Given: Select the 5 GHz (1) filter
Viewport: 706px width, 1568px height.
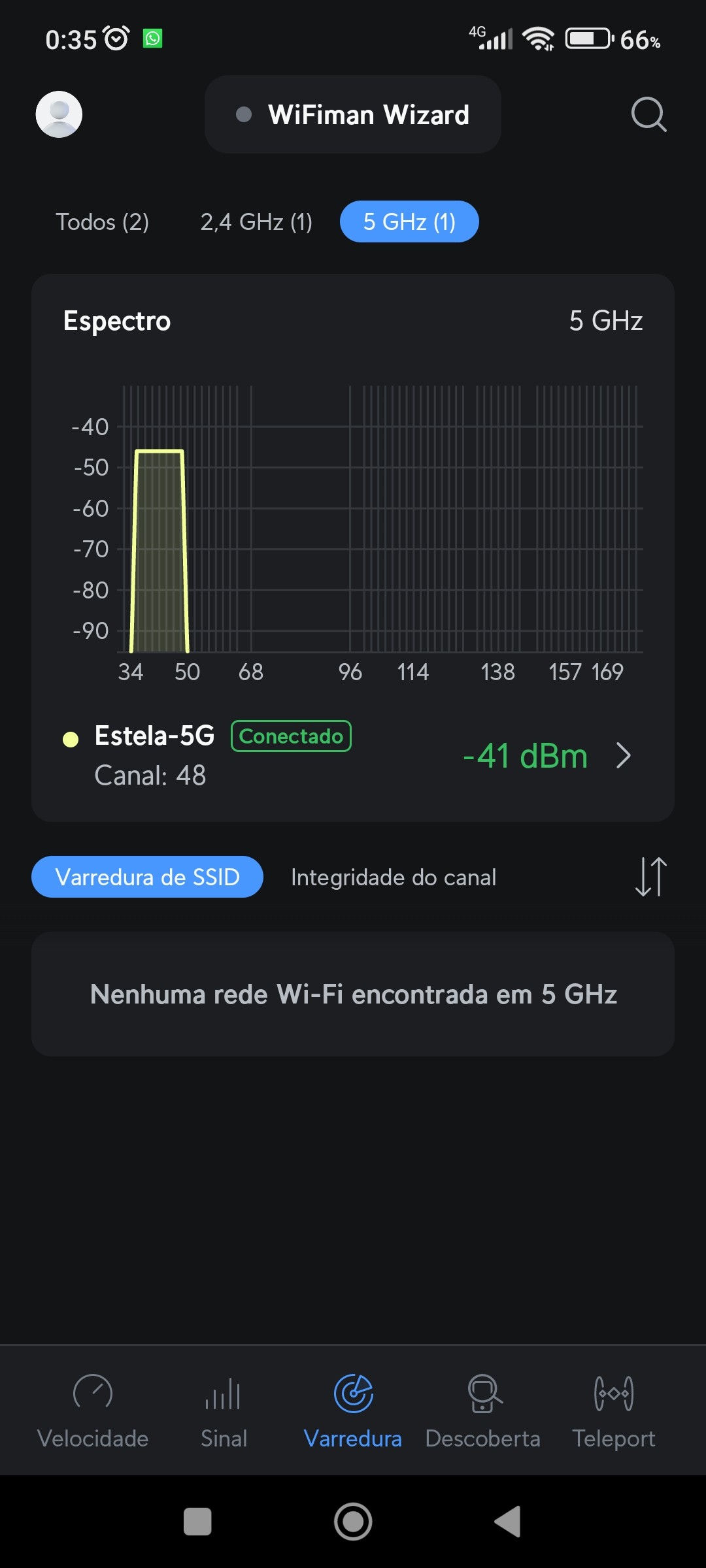Looking at the screenshot, I should pyautogui.click(x=409, y=222).
